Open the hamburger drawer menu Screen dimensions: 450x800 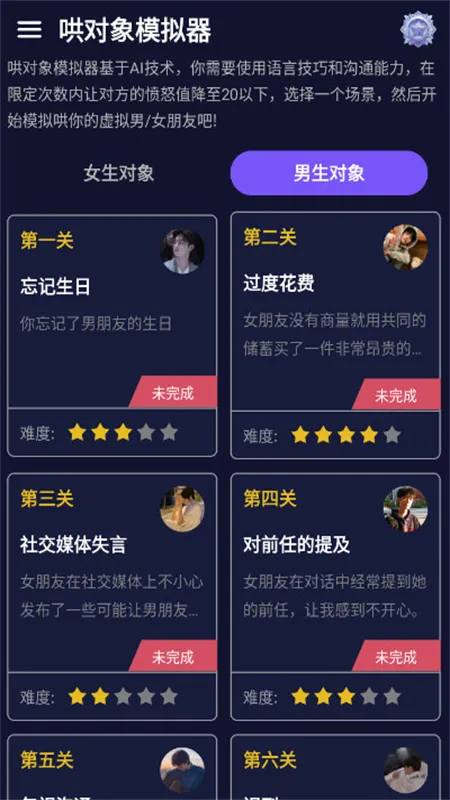[x=29, y=30]
